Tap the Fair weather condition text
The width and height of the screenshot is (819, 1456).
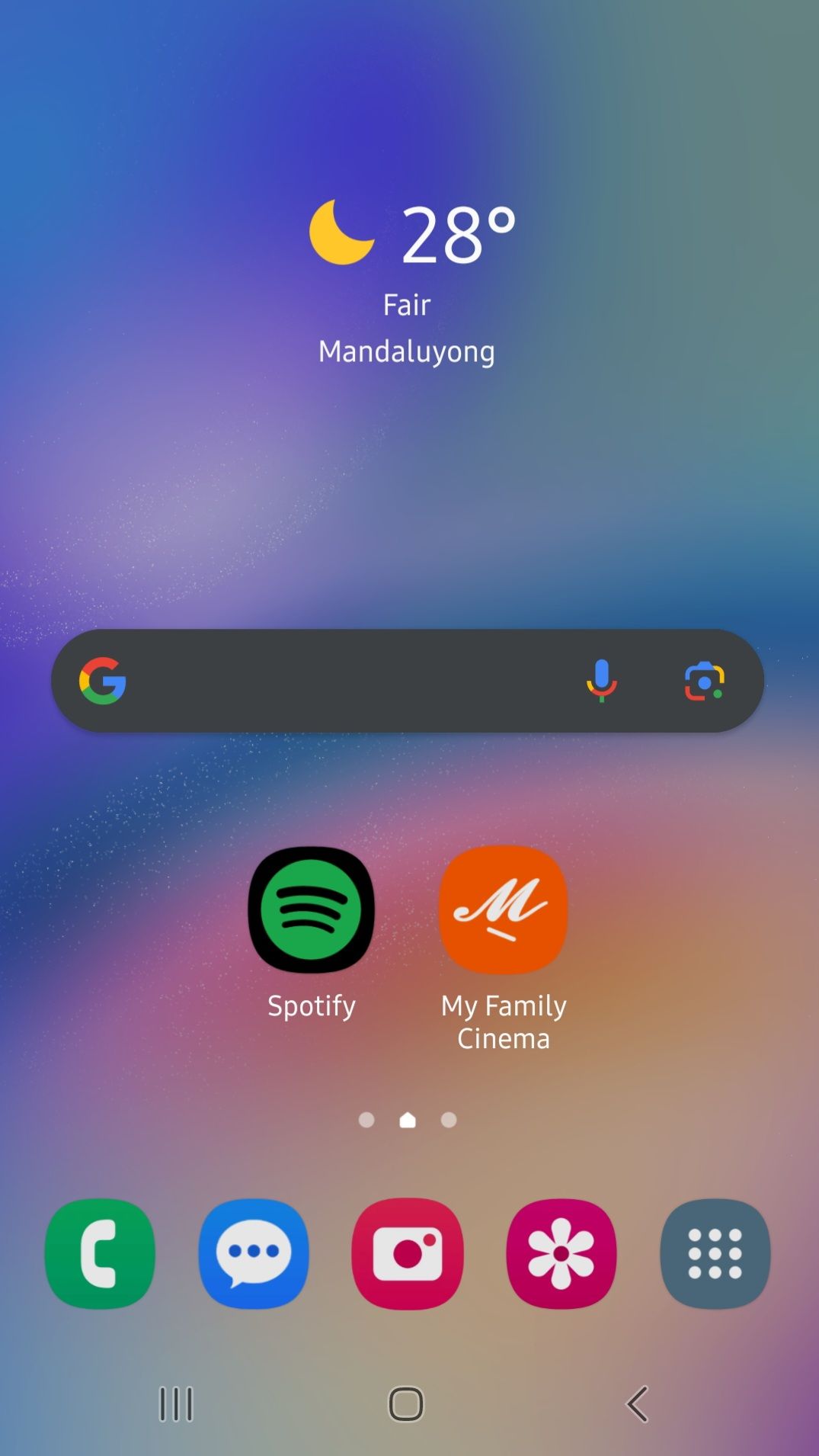coord(406,304)
